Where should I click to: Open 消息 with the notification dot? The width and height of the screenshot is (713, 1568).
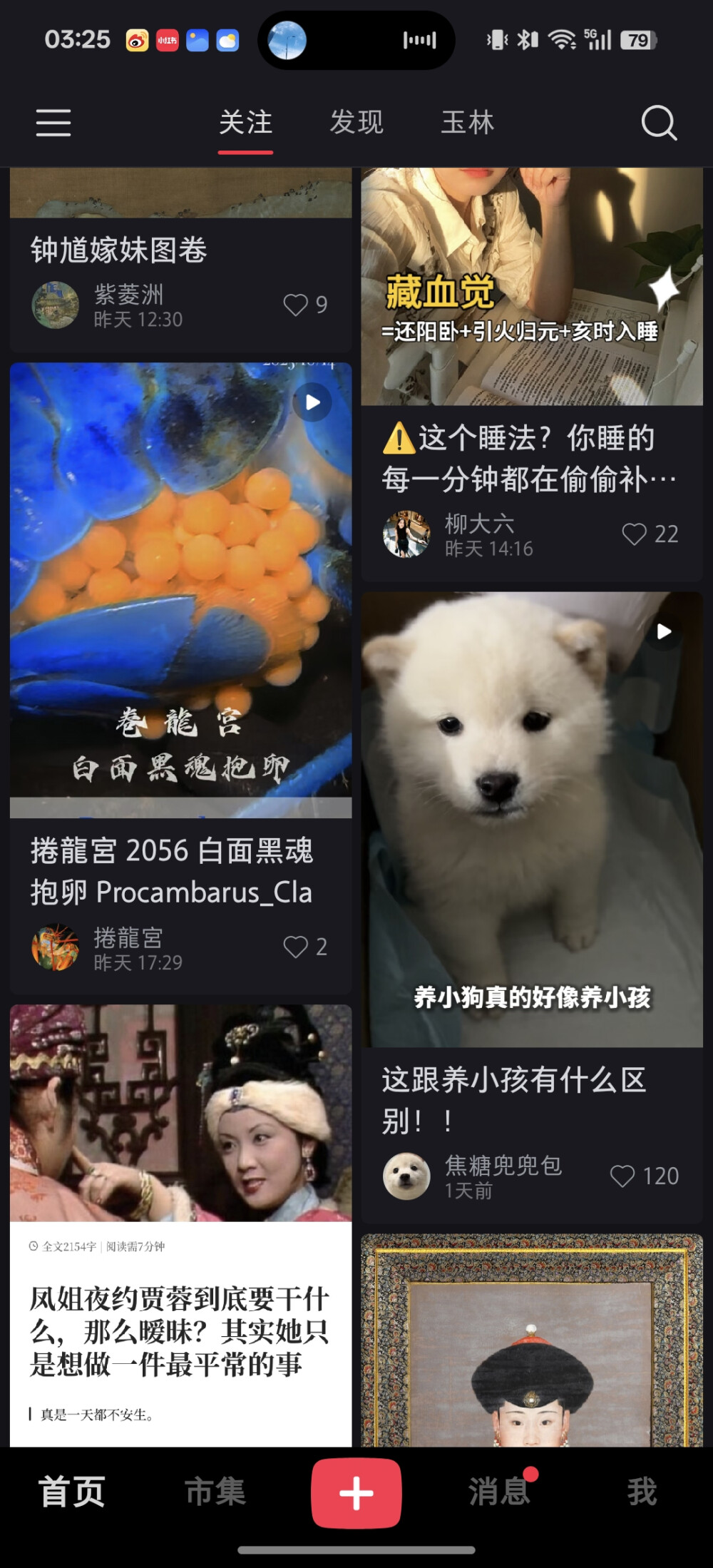pos(499,1491)
